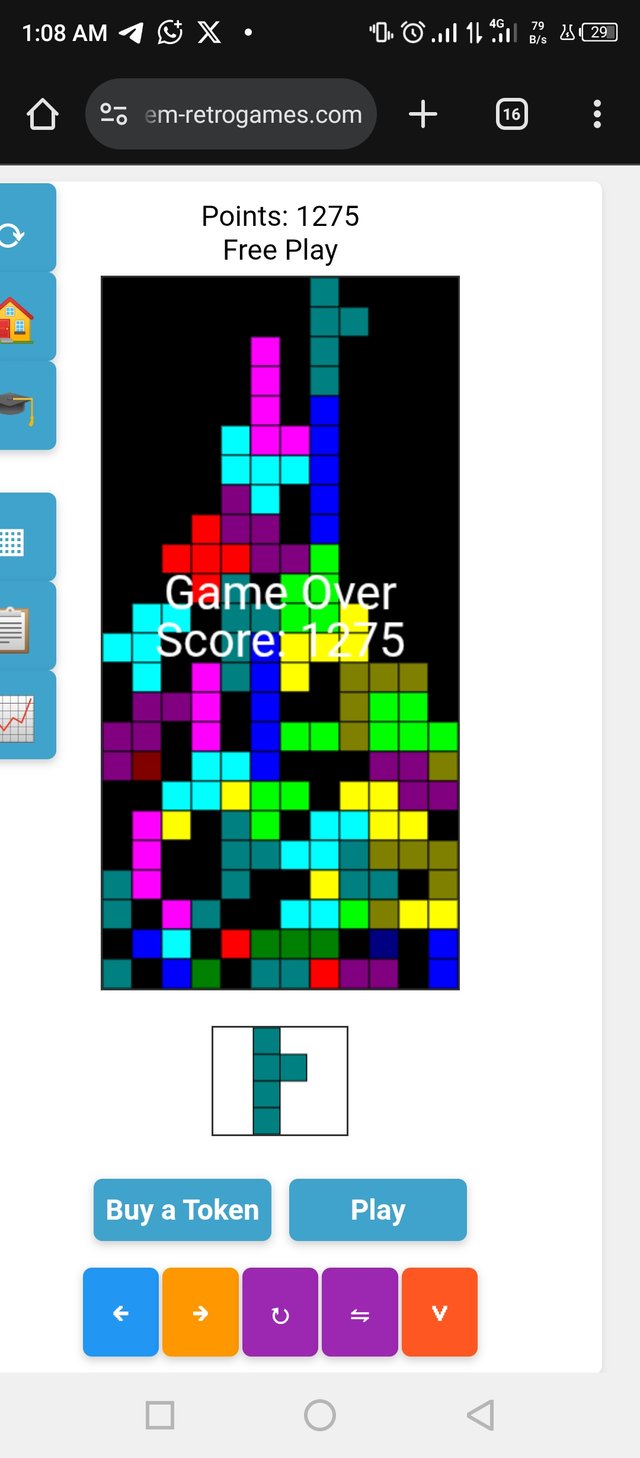Open the browser overflow menu
The image size is (640, 1458).
pyautogui.click(x=597, y=115)
